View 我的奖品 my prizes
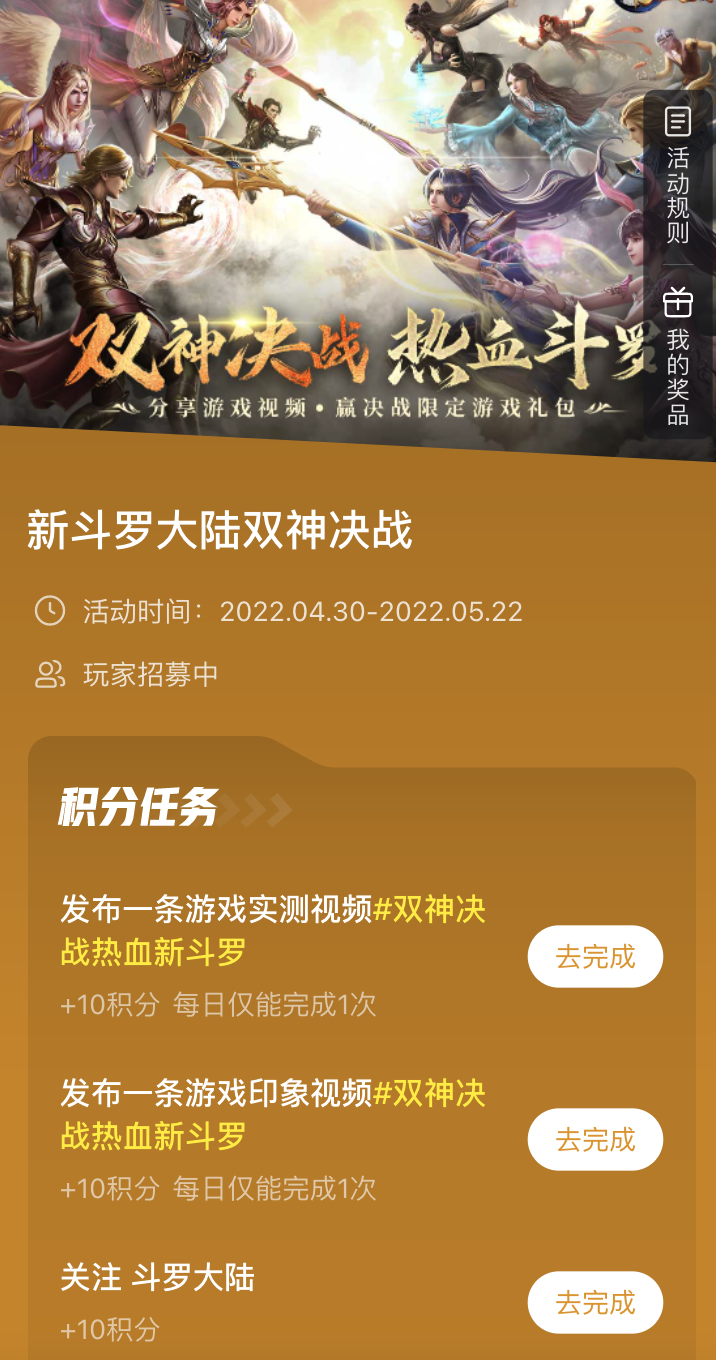The image size is (716, 1360). [x=678, y=356]
